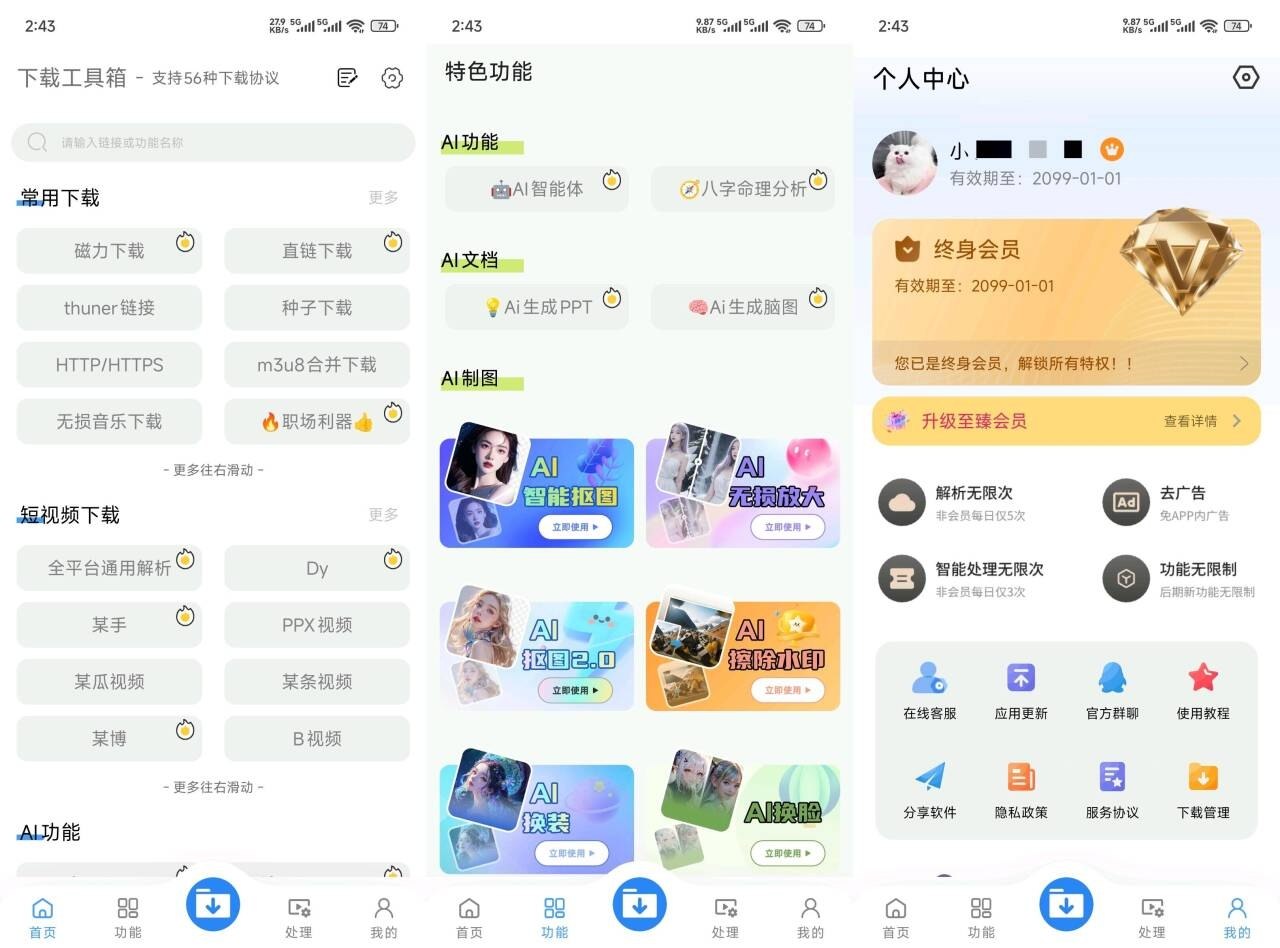
Task: Select Ai生成PPT
Action: (x=537, y=307)
